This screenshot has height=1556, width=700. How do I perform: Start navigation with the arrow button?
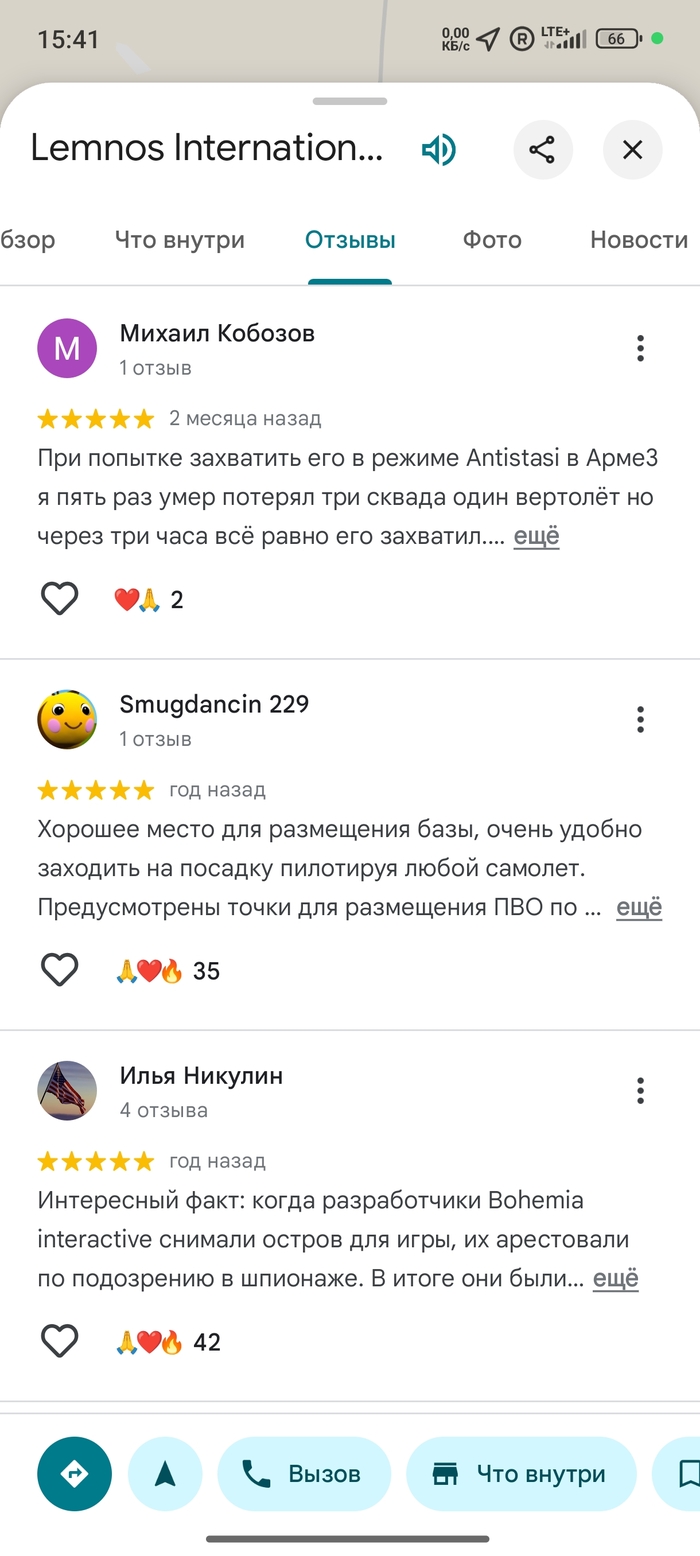coord(165,1473)
